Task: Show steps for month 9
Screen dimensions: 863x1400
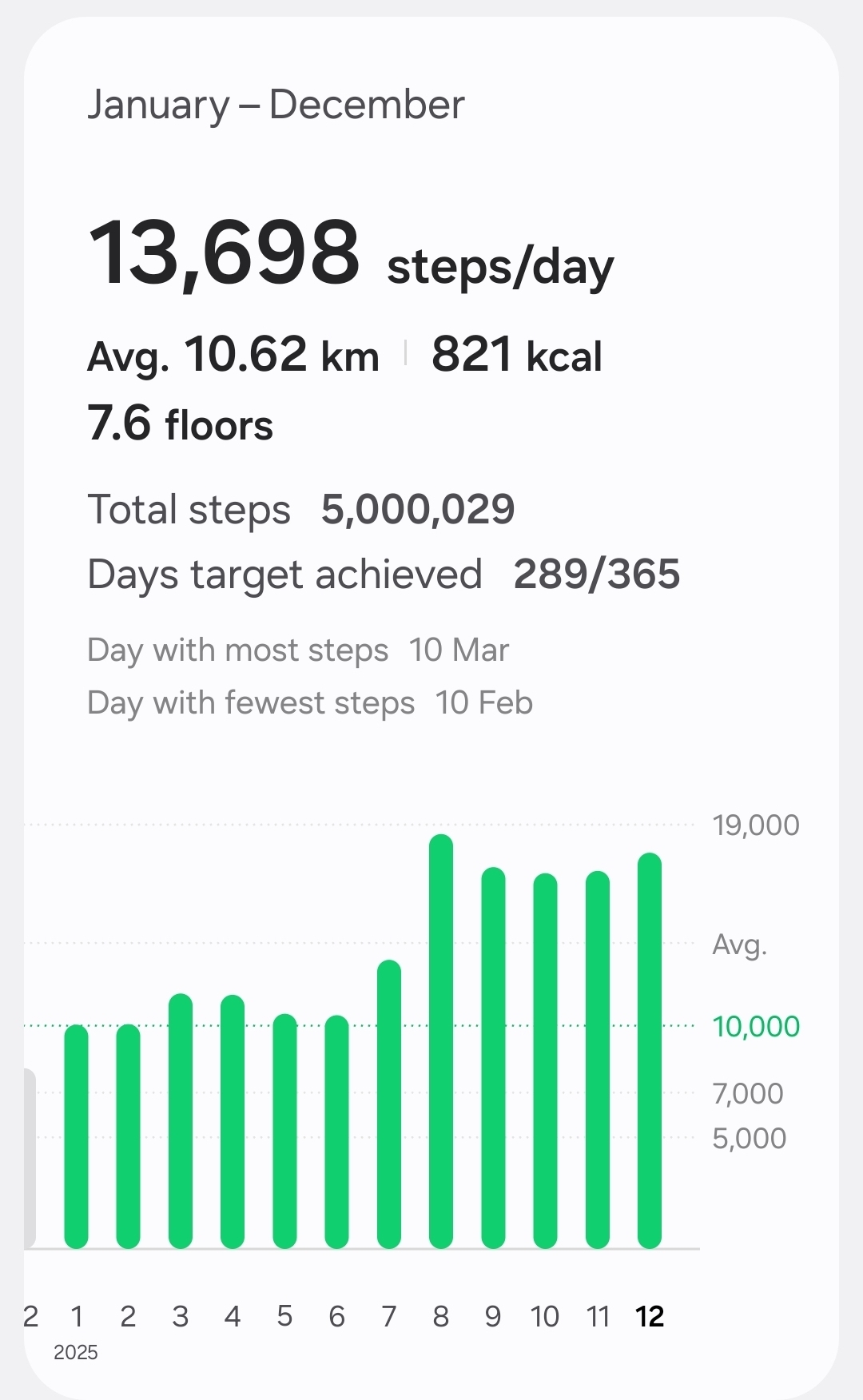Action: (493, 1056)
